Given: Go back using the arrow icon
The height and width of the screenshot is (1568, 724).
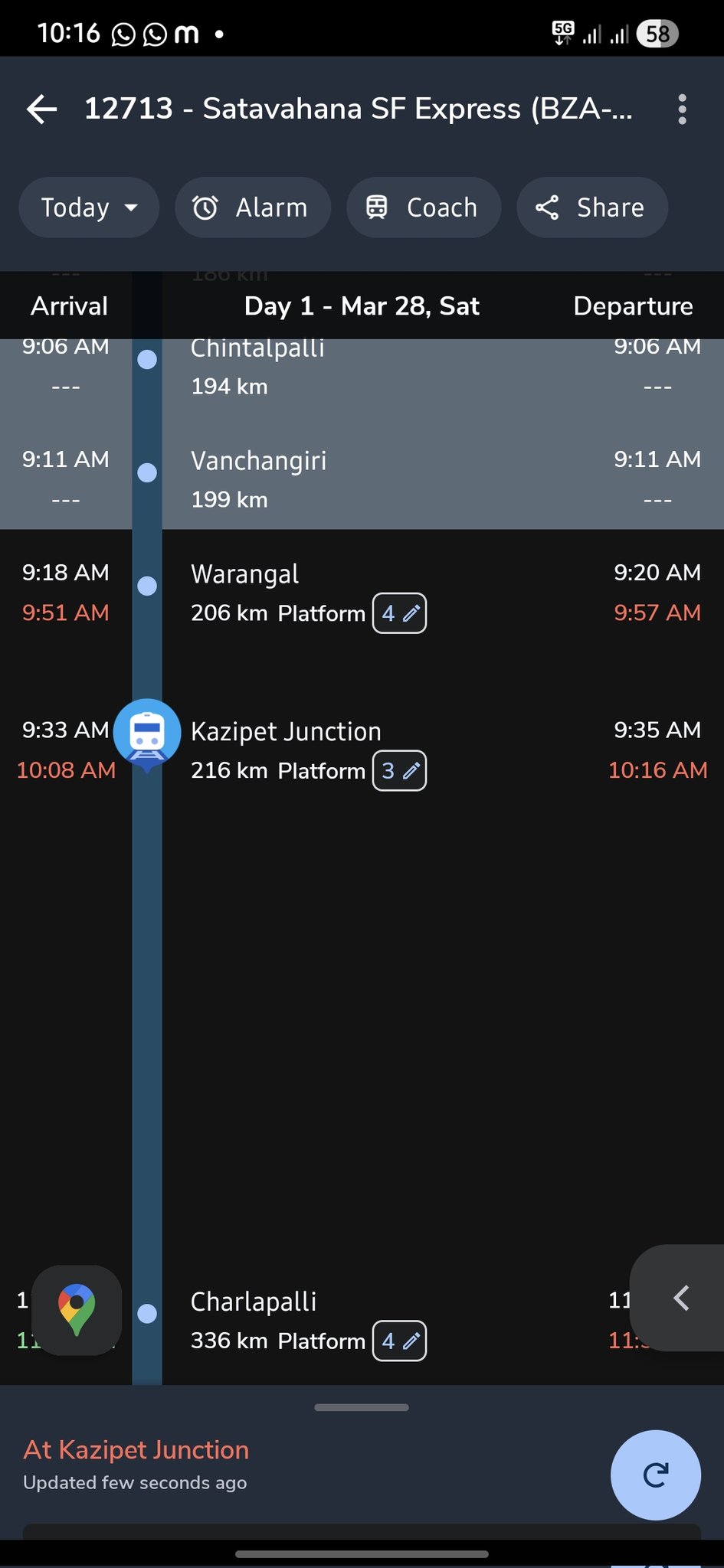Looking at the screenshot, I should [42, 109].
